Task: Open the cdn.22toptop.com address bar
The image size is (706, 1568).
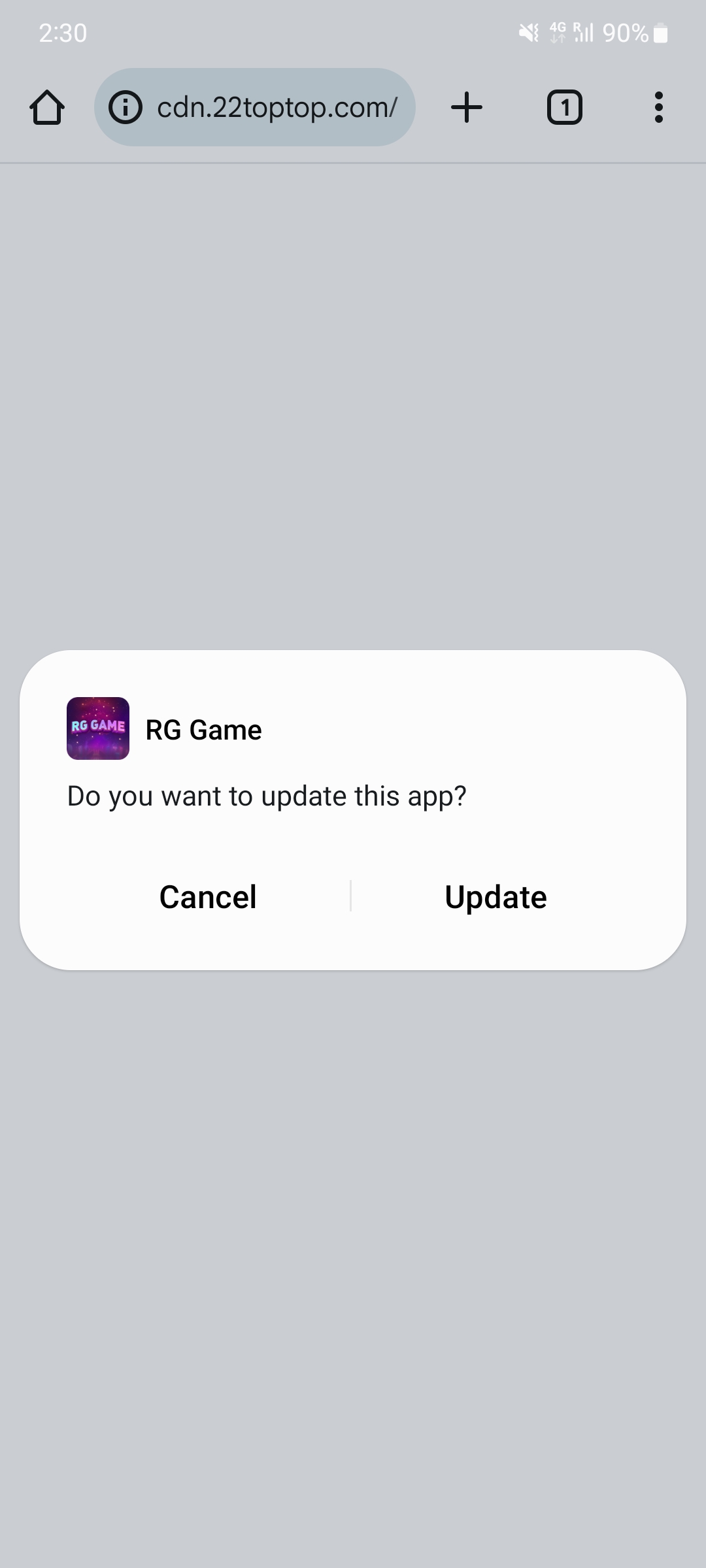Action: 277,107
